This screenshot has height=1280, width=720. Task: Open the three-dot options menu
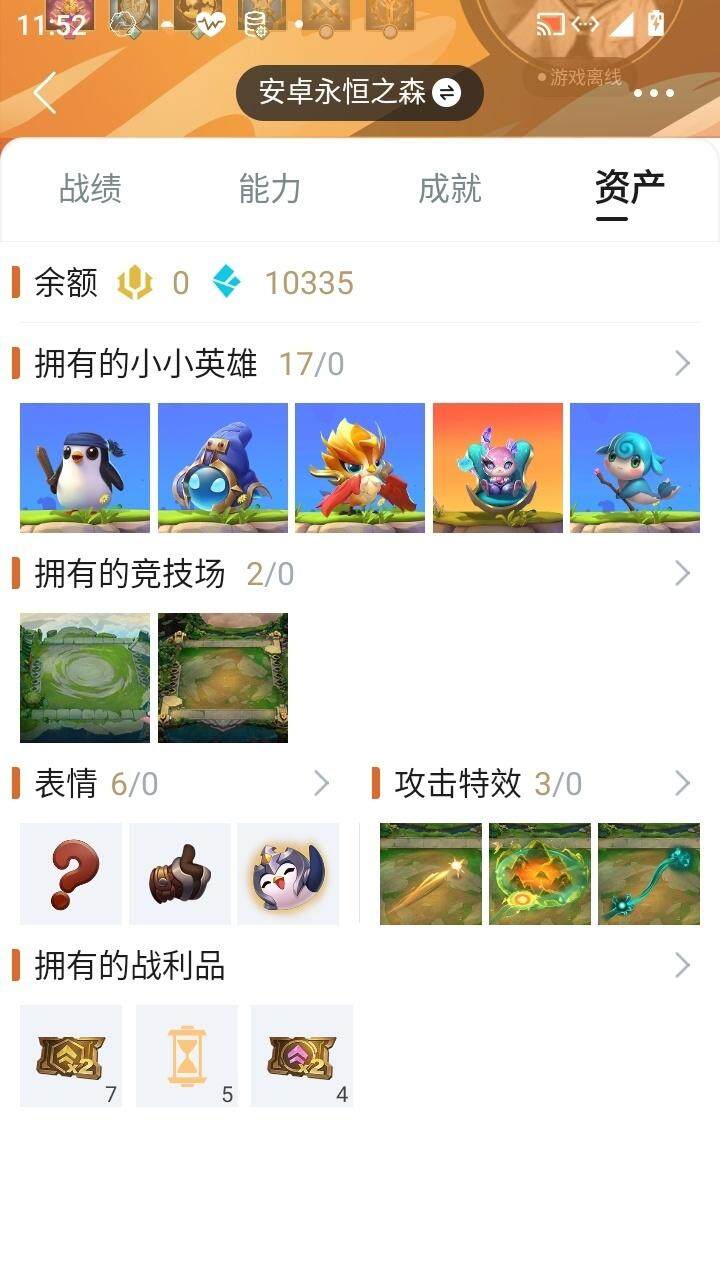coord(655,92)
